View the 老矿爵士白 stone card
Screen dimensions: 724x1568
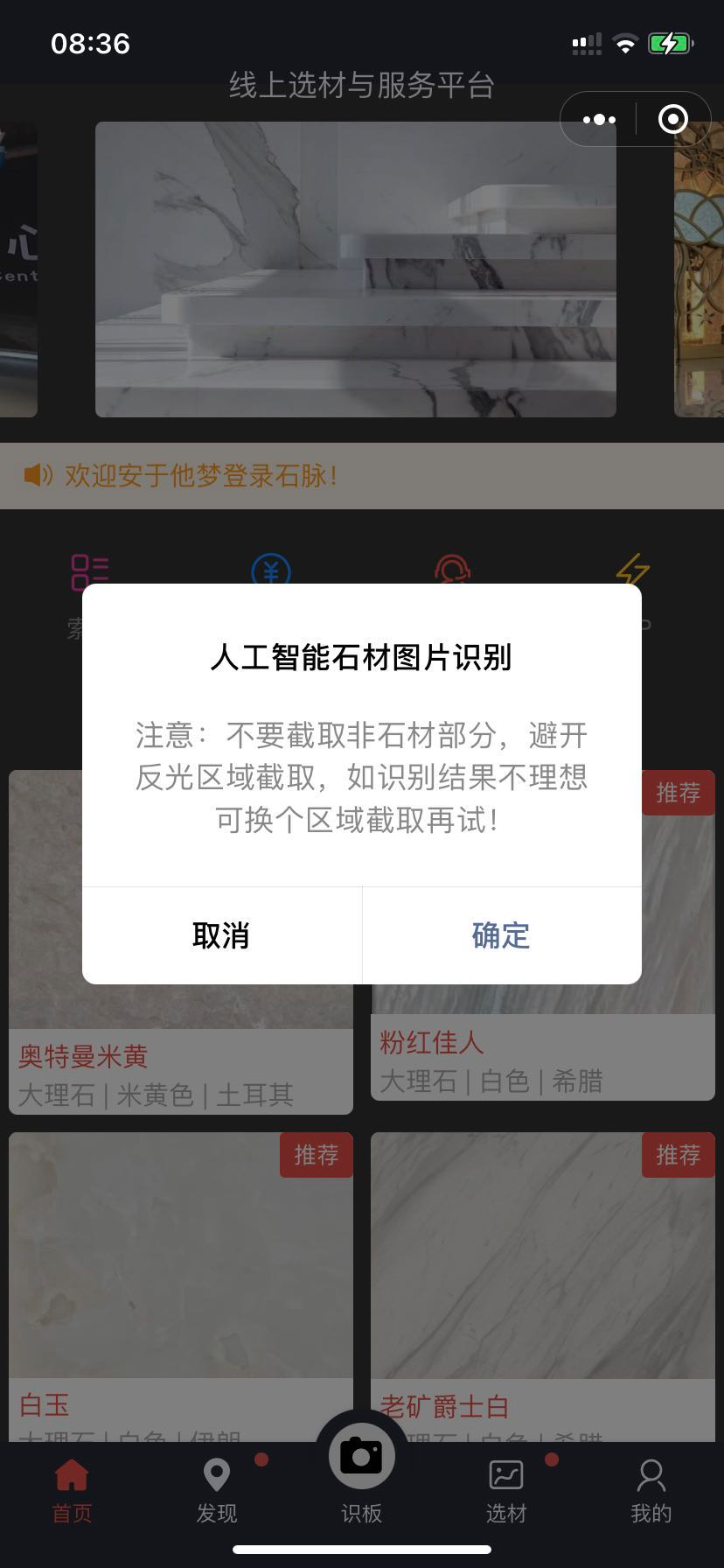click(542, 1269)
